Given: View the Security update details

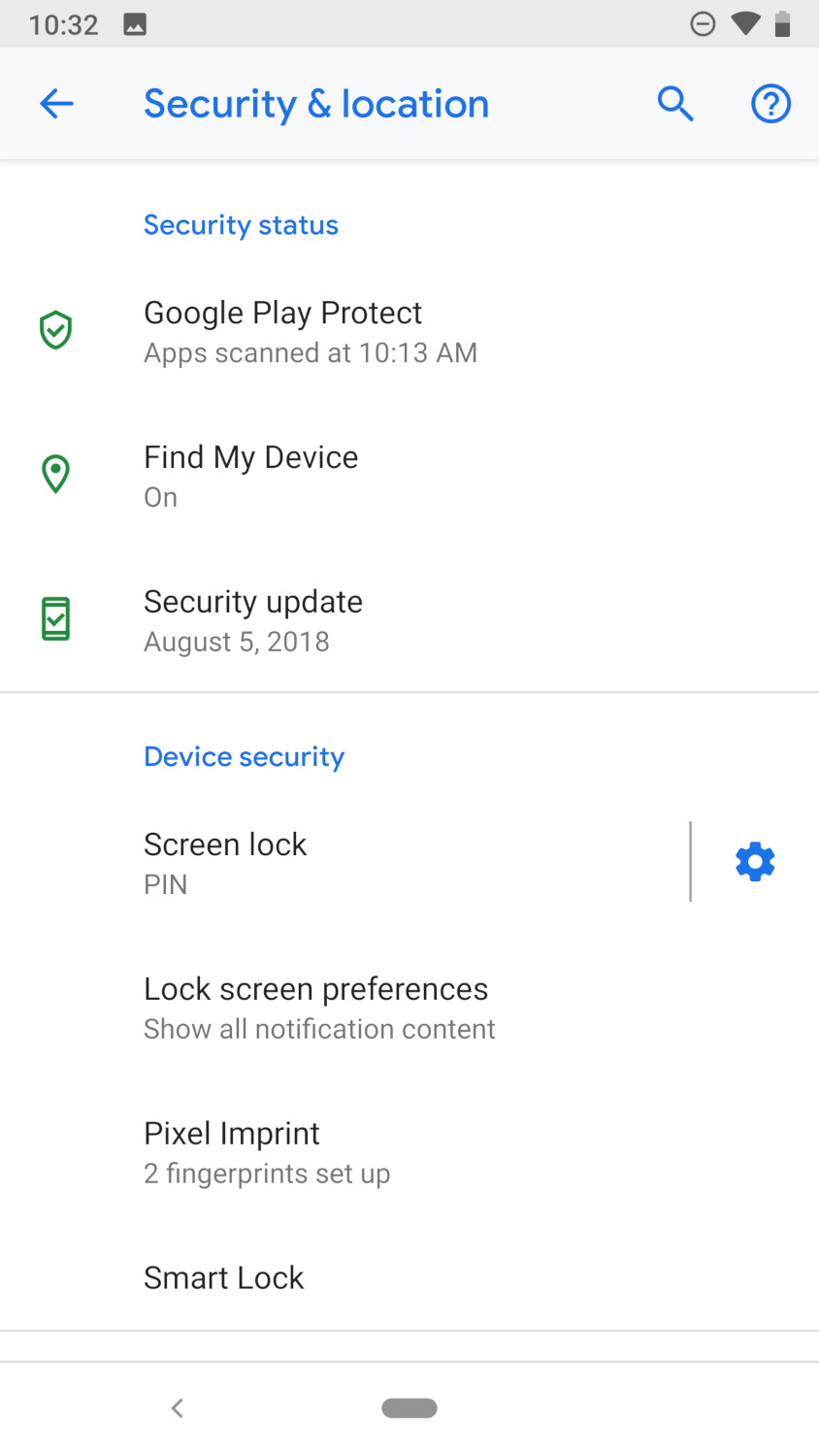Looking at the screenshot, I should (x=409, y=620).
